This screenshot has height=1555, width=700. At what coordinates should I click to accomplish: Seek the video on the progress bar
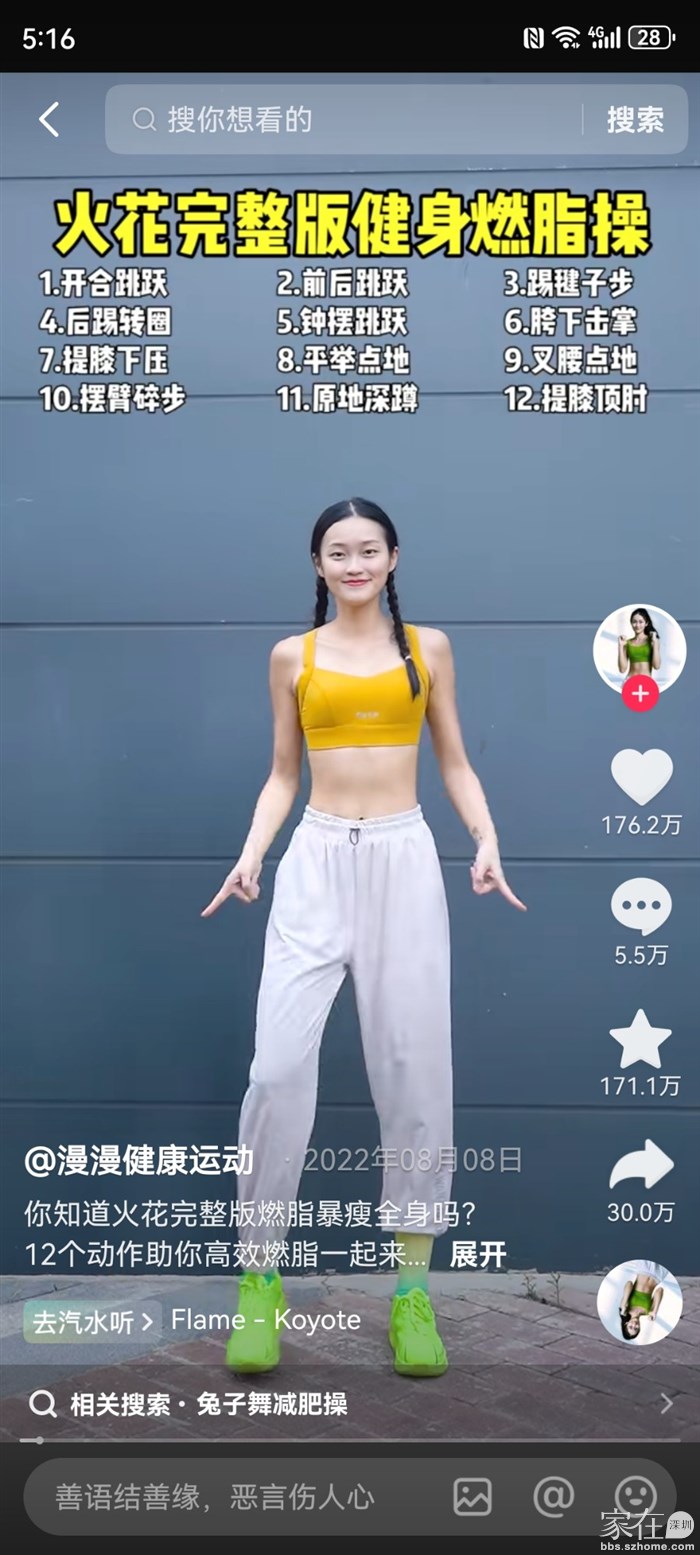click(350, 1440)
